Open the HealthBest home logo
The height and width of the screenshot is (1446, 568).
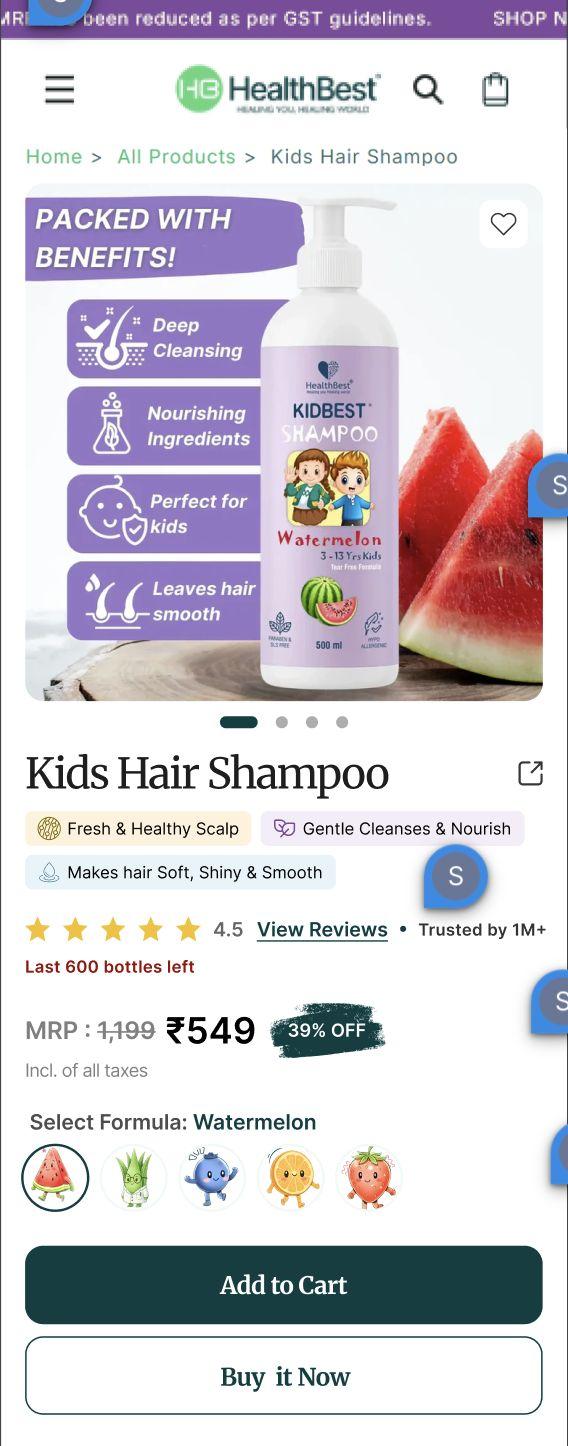(x=278, y=90)
